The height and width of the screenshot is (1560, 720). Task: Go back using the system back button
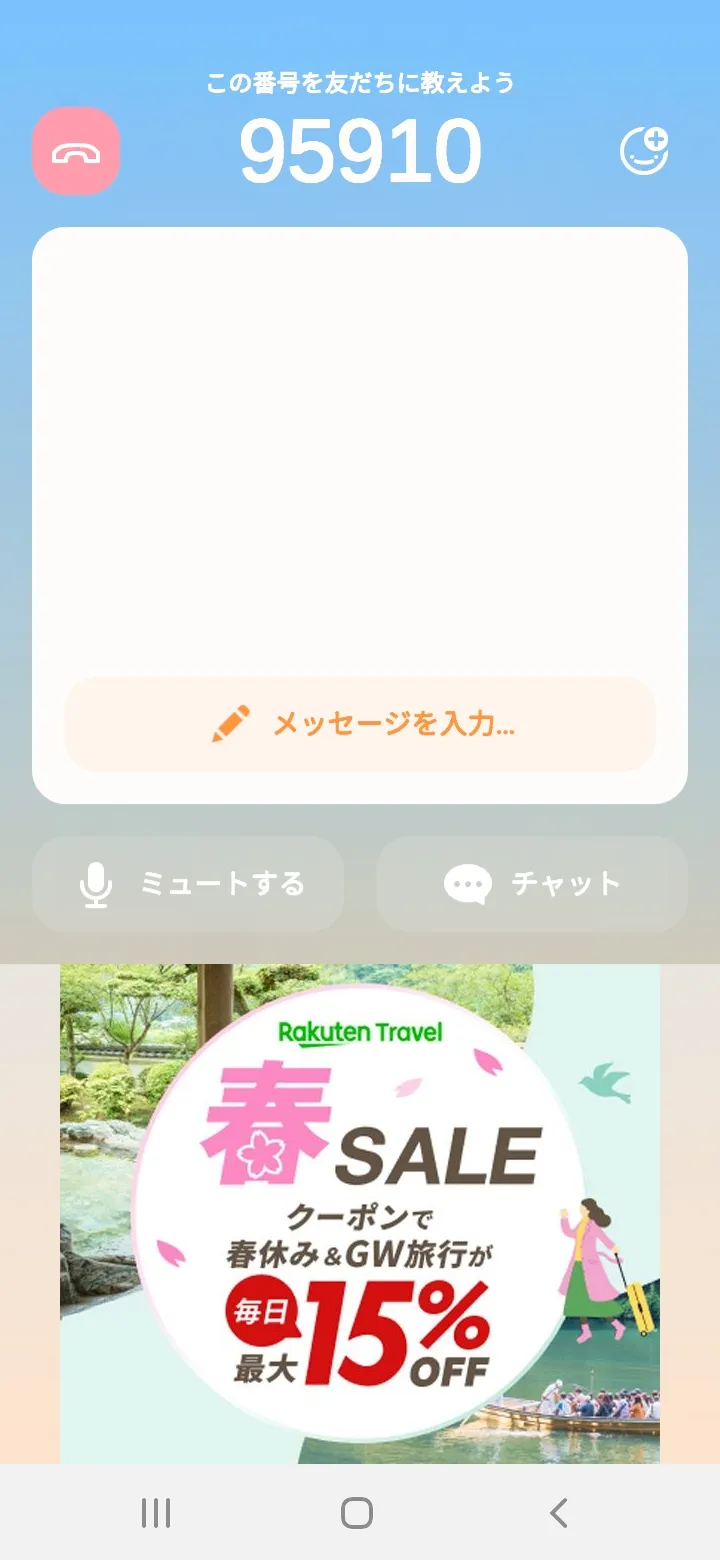pyautogui.click(x=559, y=1513)
